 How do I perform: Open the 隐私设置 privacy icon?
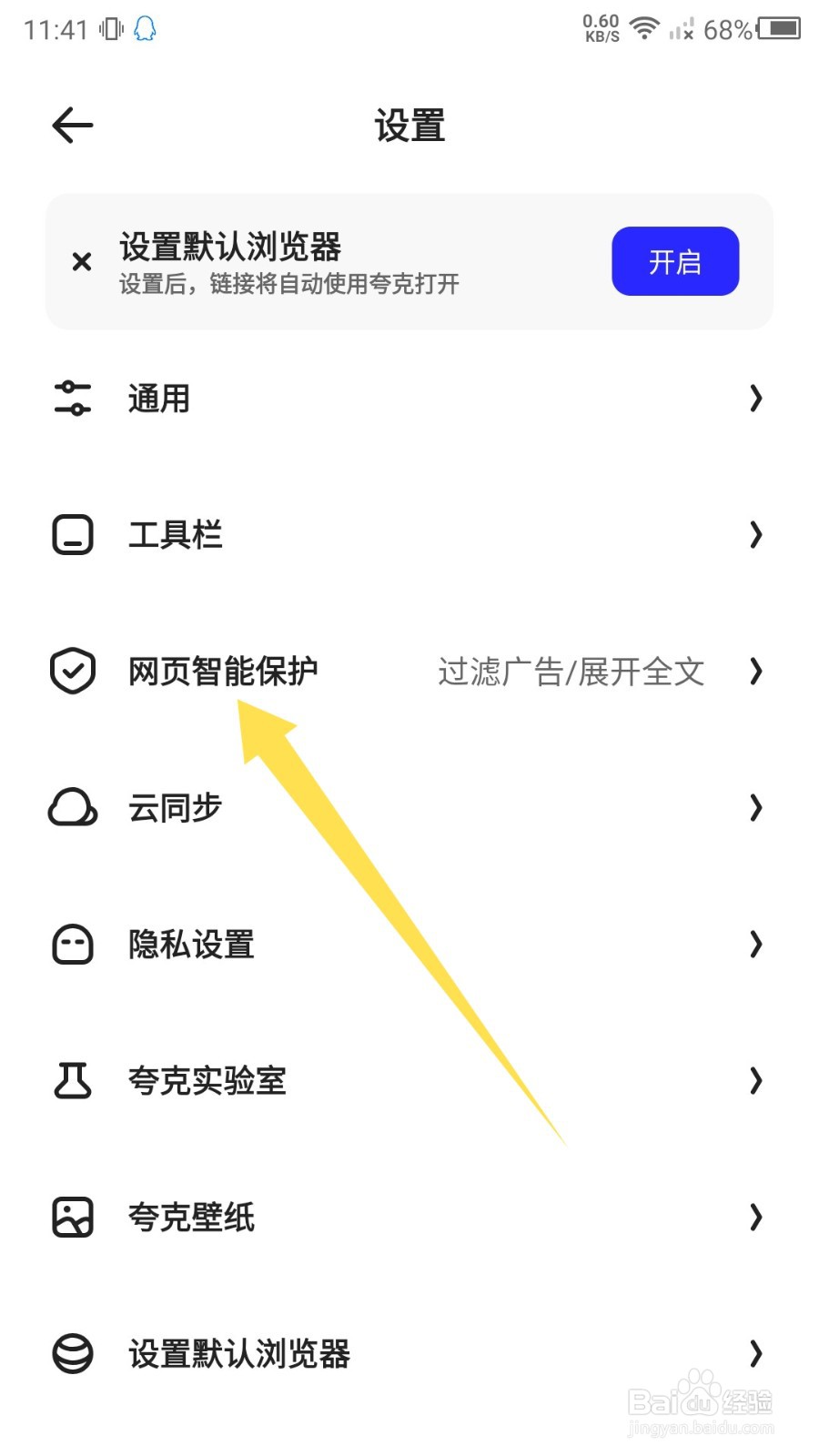(x=72, y=944)
